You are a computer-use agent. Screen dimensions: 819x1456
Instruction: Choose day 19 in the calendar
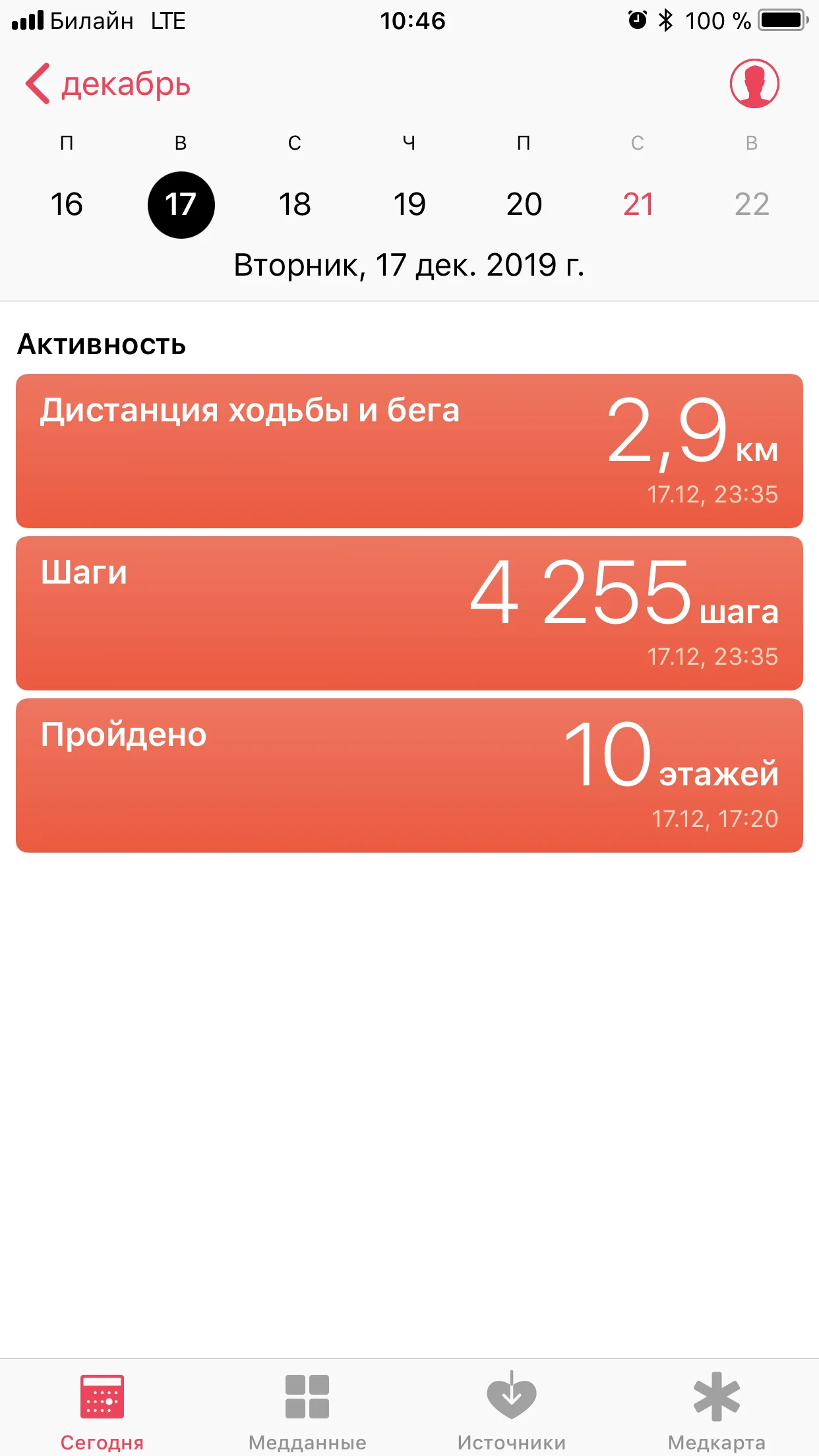tap(409, 204)
